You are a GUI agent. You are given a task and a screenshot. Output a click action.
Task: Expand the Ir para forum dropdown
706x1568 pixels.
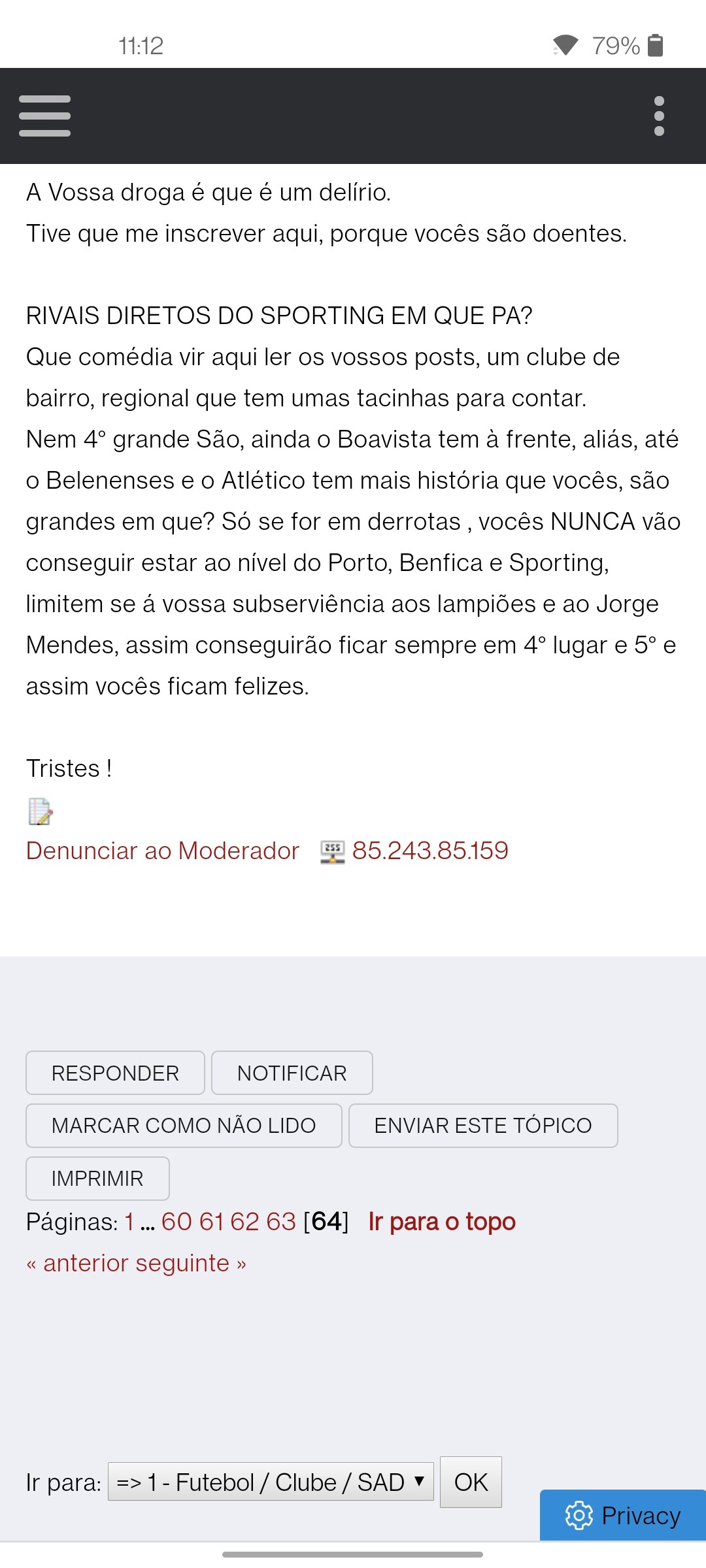pyautogui.click(x=271, y=1482)
